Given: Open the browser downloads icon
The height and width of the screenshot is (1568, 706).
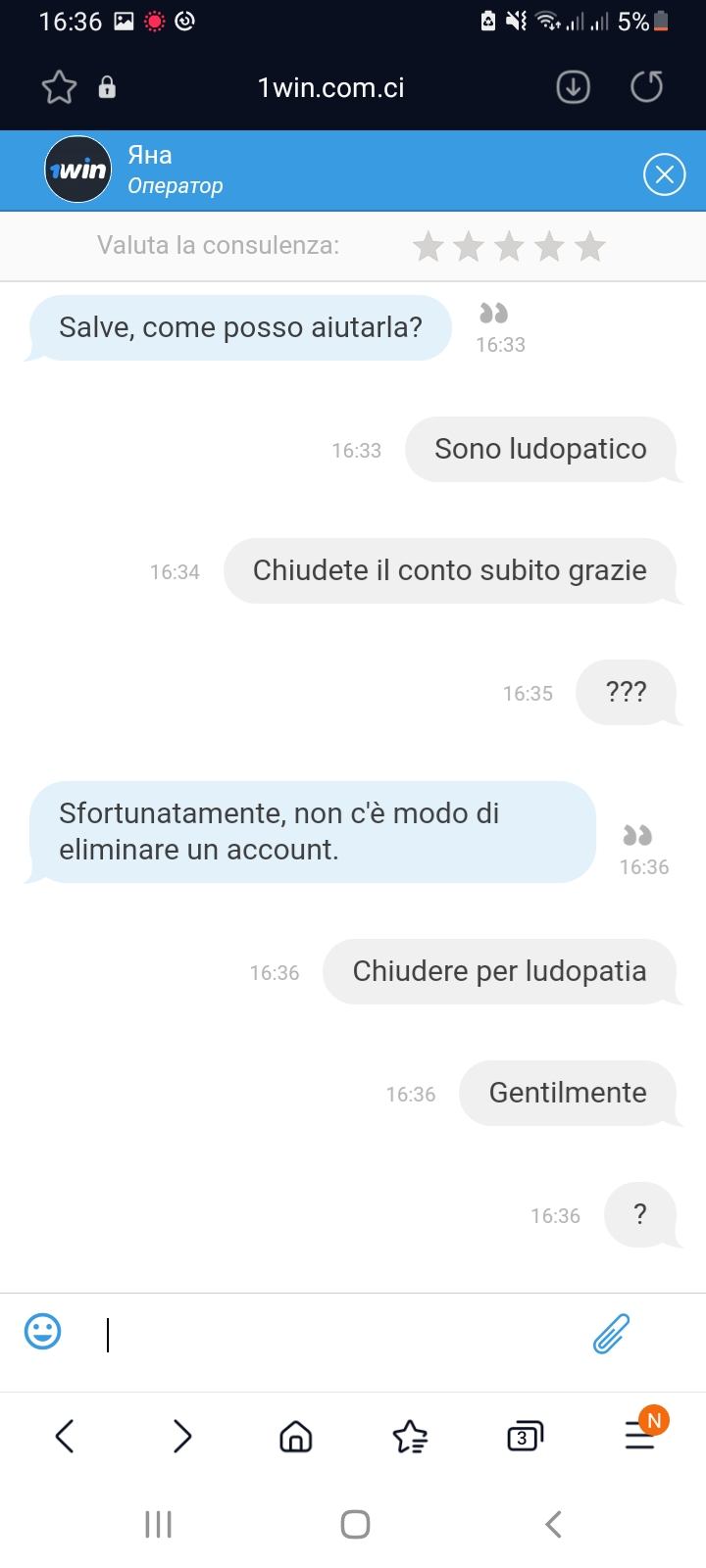Looking at the screenshot, I should tap(573, 88).
